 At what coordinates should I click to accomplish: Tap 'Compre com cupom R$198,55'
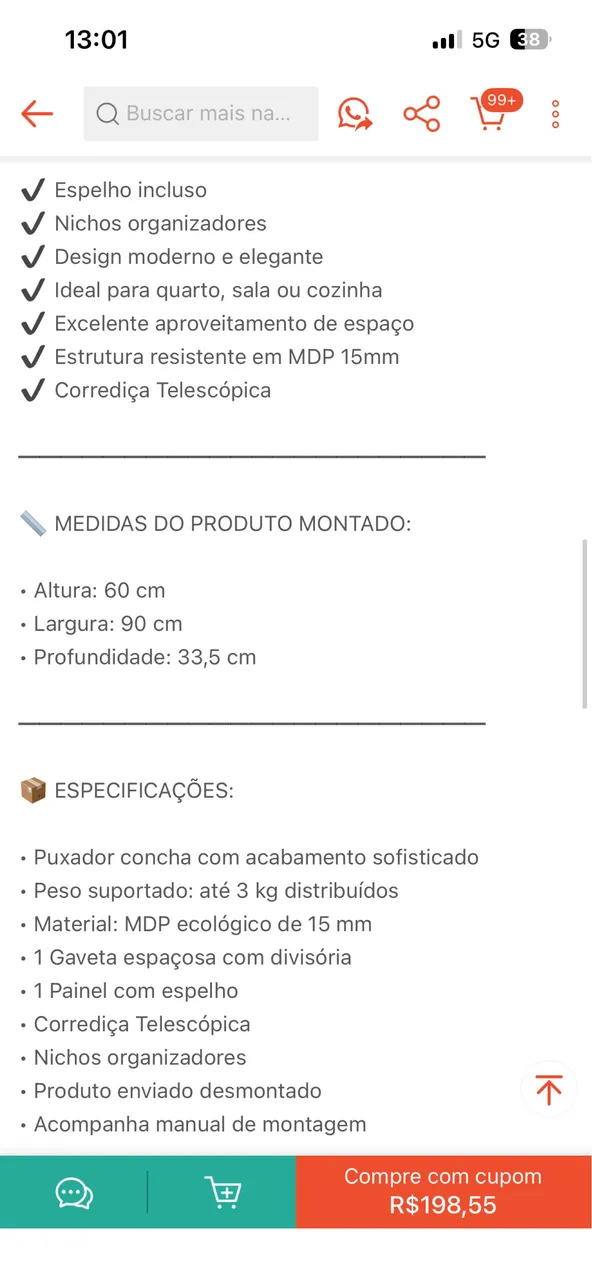click(444, 1192)
